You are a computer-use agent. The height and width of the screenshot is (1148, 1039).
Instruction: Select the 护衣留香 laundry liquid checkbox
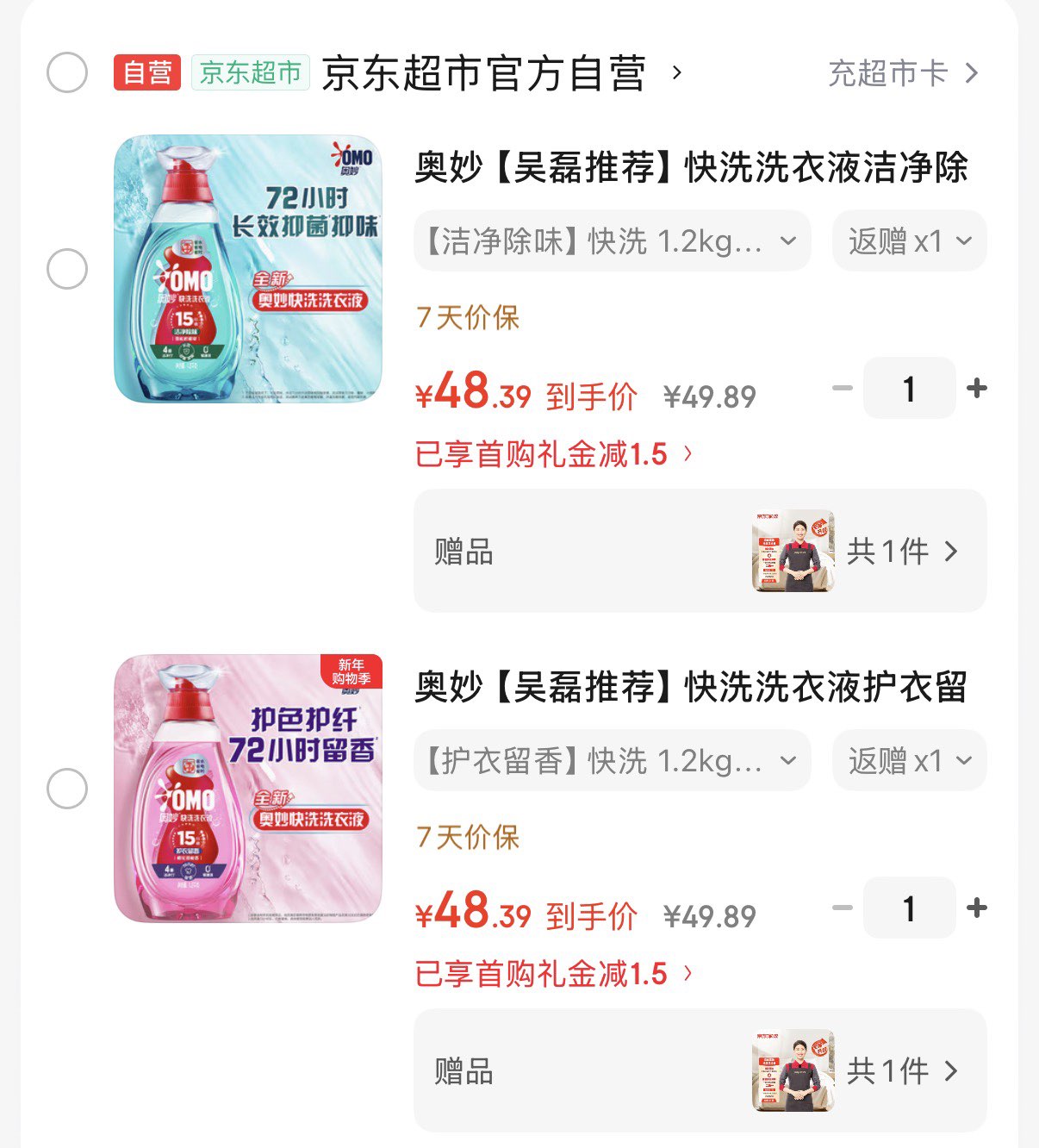click(67, 789)
